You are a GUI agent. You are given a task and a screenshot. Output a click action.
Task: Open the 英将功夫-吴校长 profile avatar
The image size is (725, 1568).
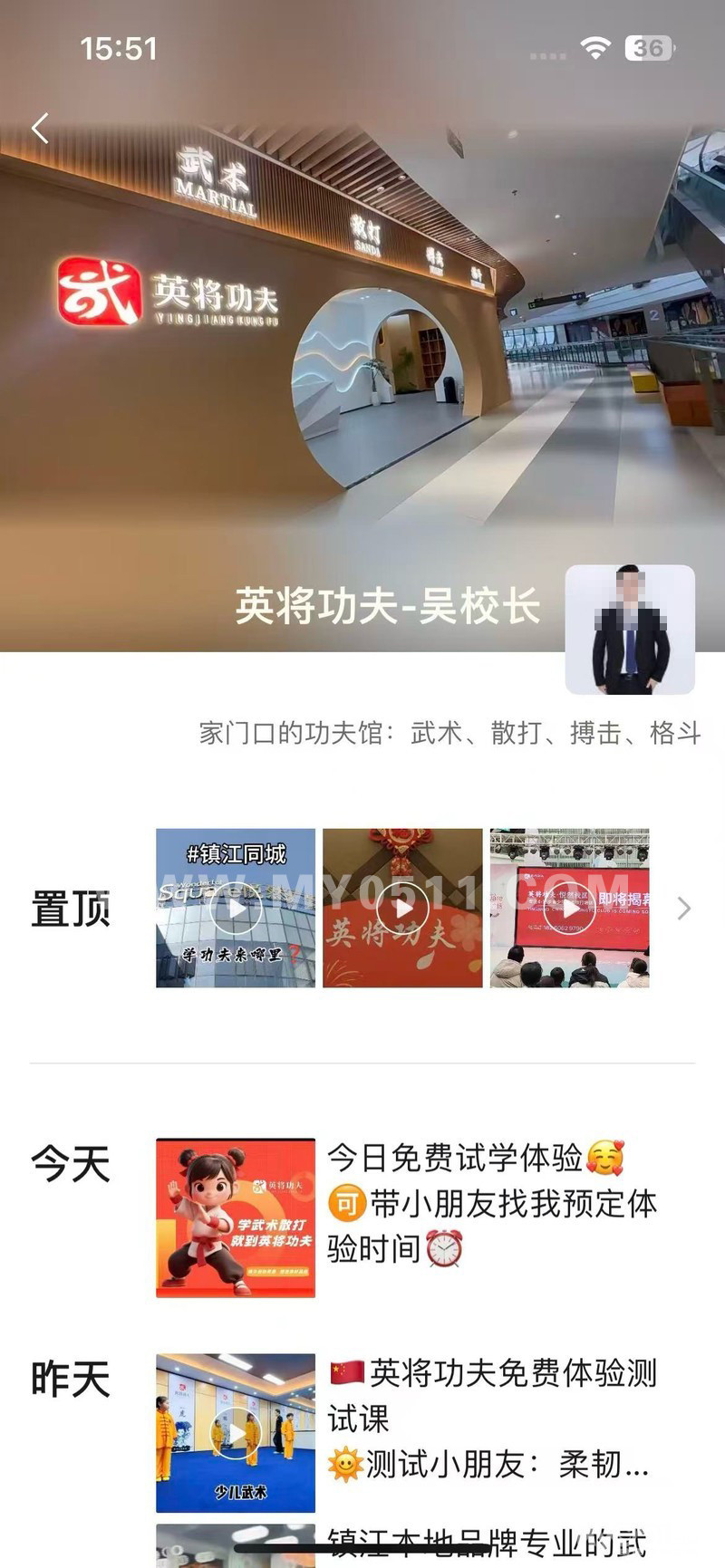(630, 630)
